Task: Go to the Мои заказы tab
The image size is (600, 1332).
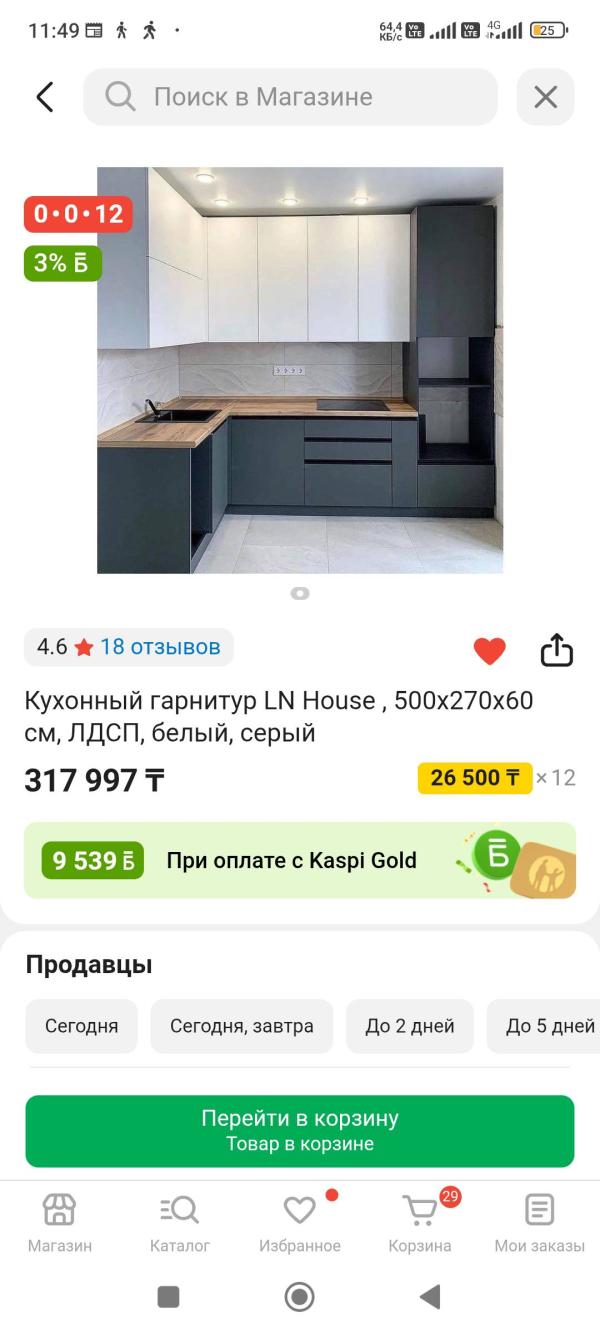Action: coord(540,1223)
